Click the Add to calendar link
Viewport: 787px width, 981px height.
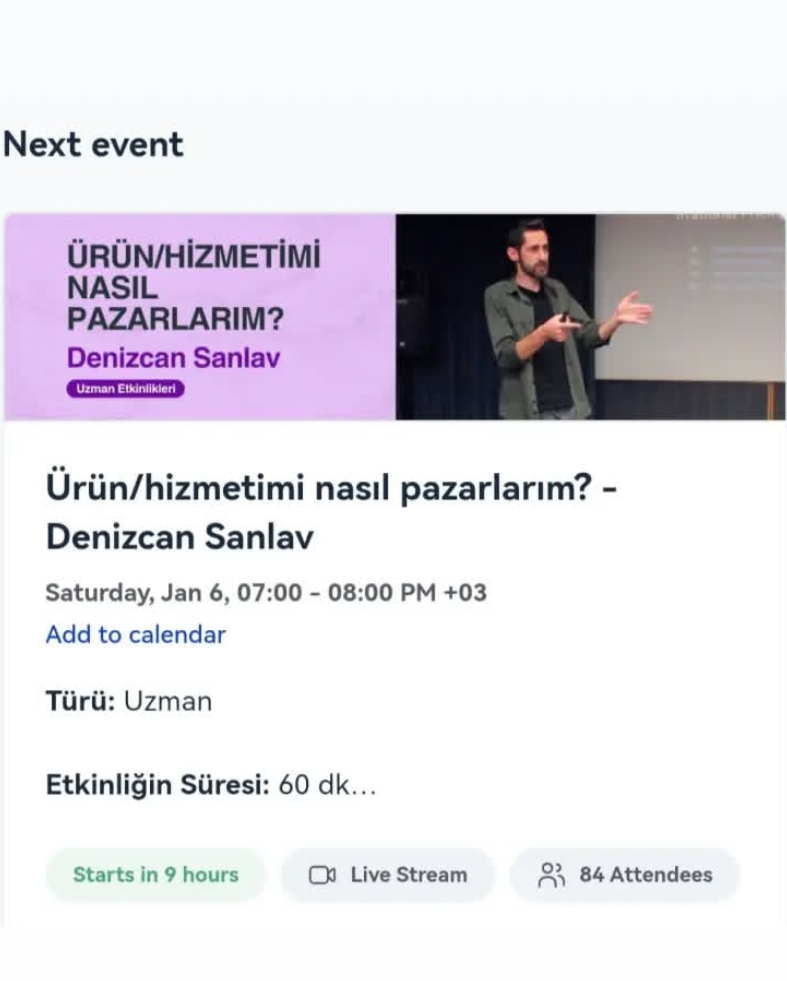[x=134, y=634]
